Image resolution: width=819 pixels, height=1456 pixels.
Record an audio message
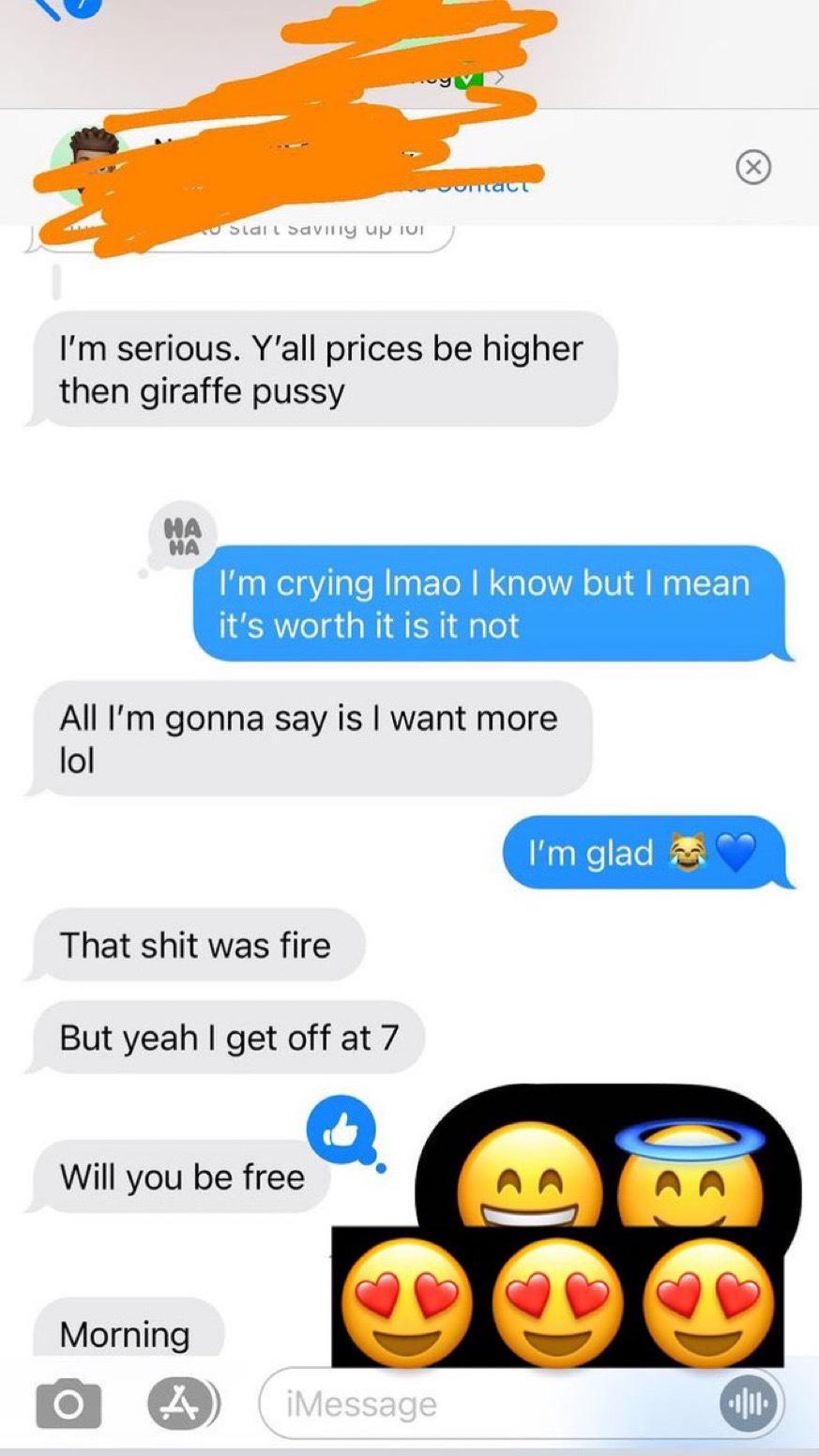(749, 1404)
